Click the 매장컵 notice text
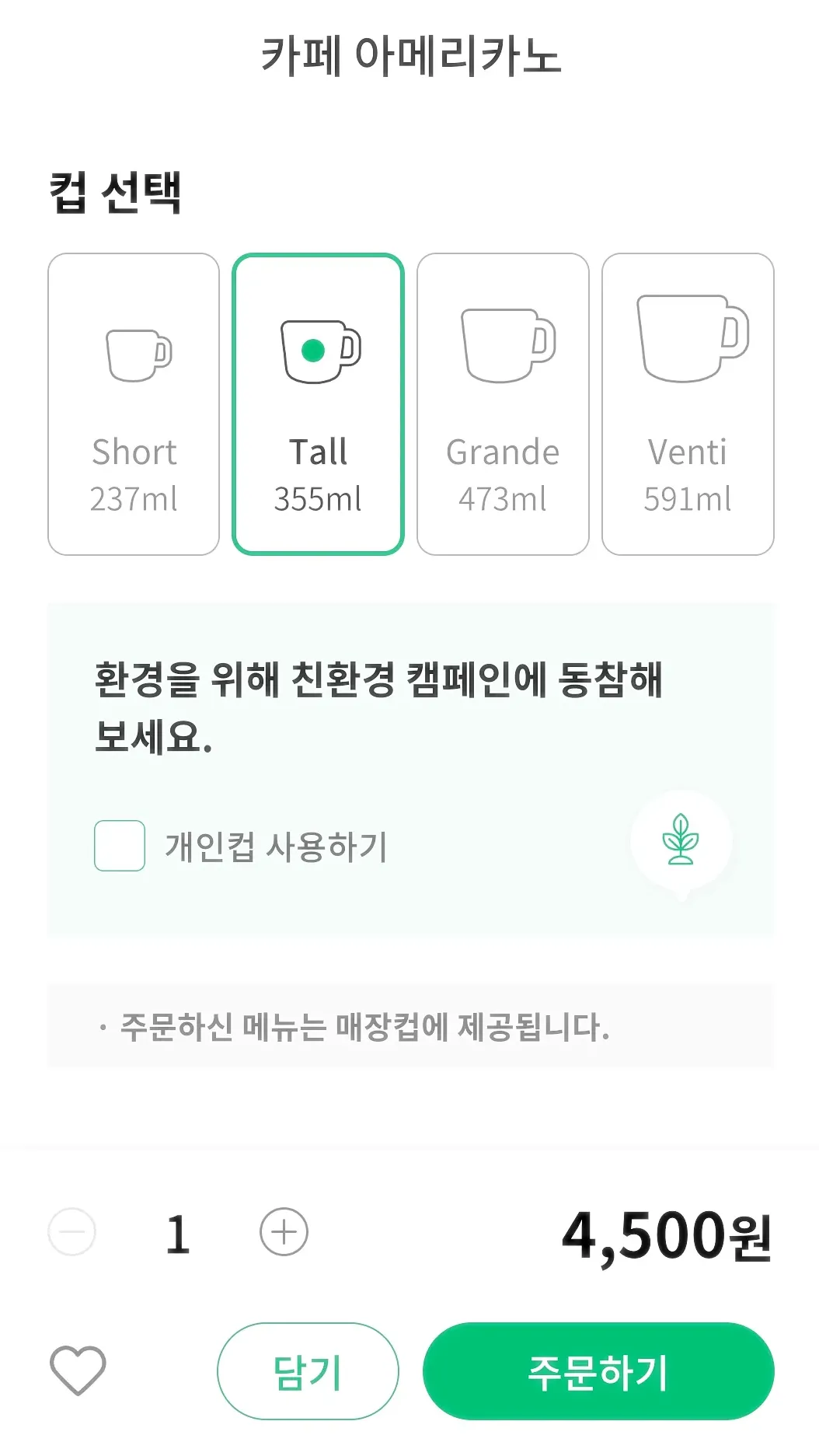This screenshot has height=1456, width=819. pos(365,1029)
